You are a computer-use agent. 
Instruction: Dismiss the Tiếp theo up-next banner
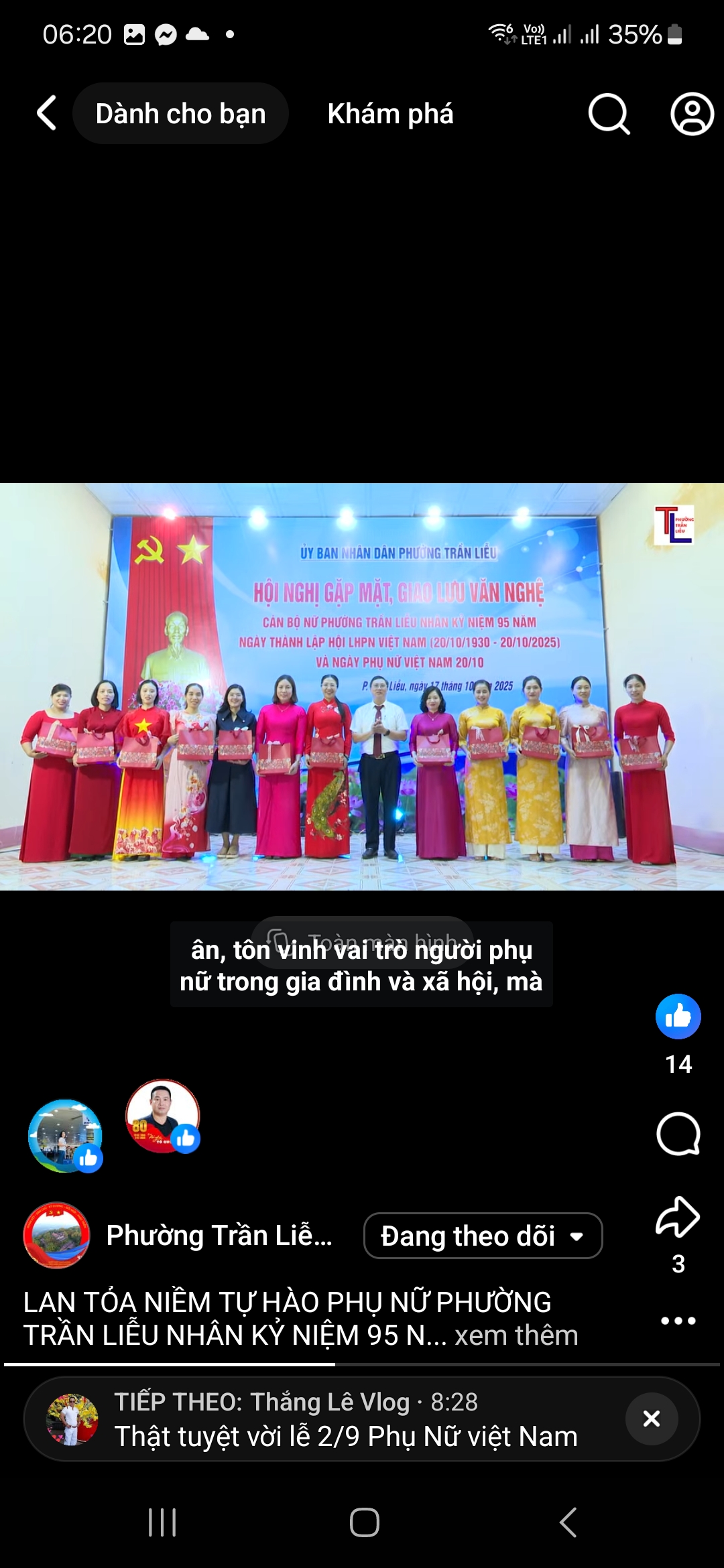pyautogui.click(x=651, y=1419)
